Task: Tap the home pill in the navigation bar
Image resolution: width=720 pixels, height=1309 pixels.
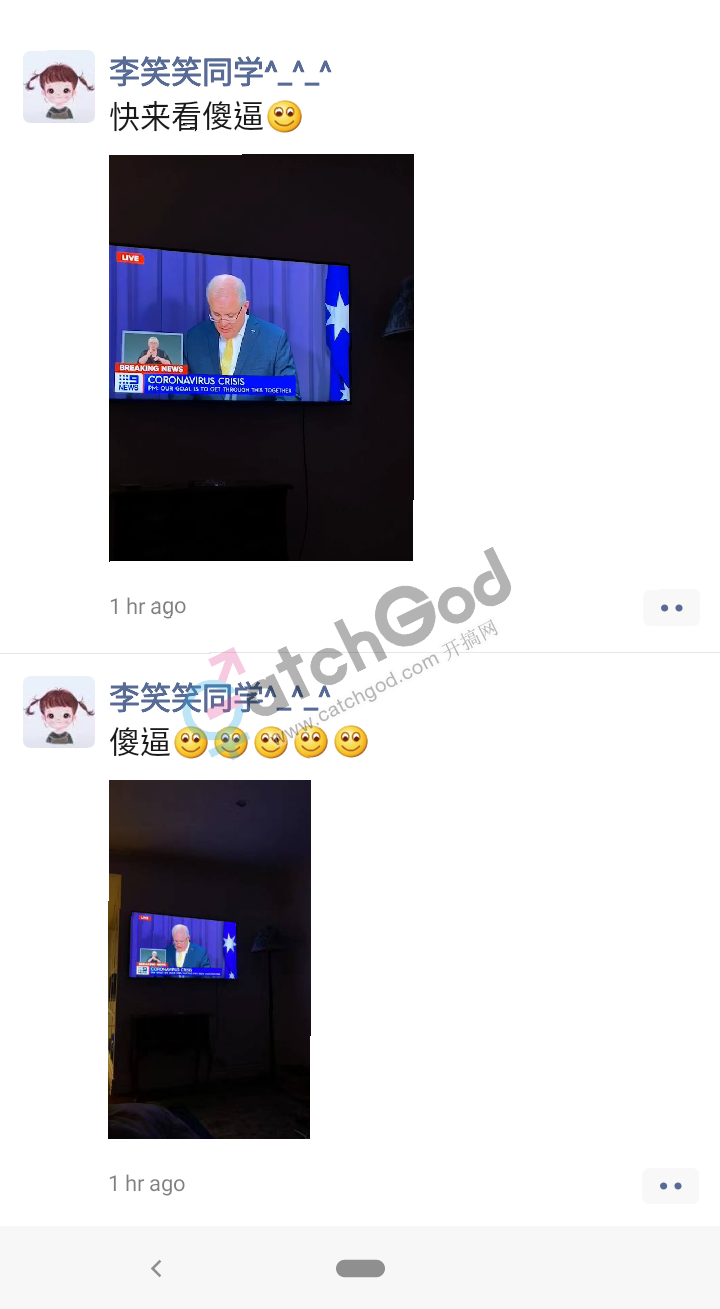Action: [360, 1268]
